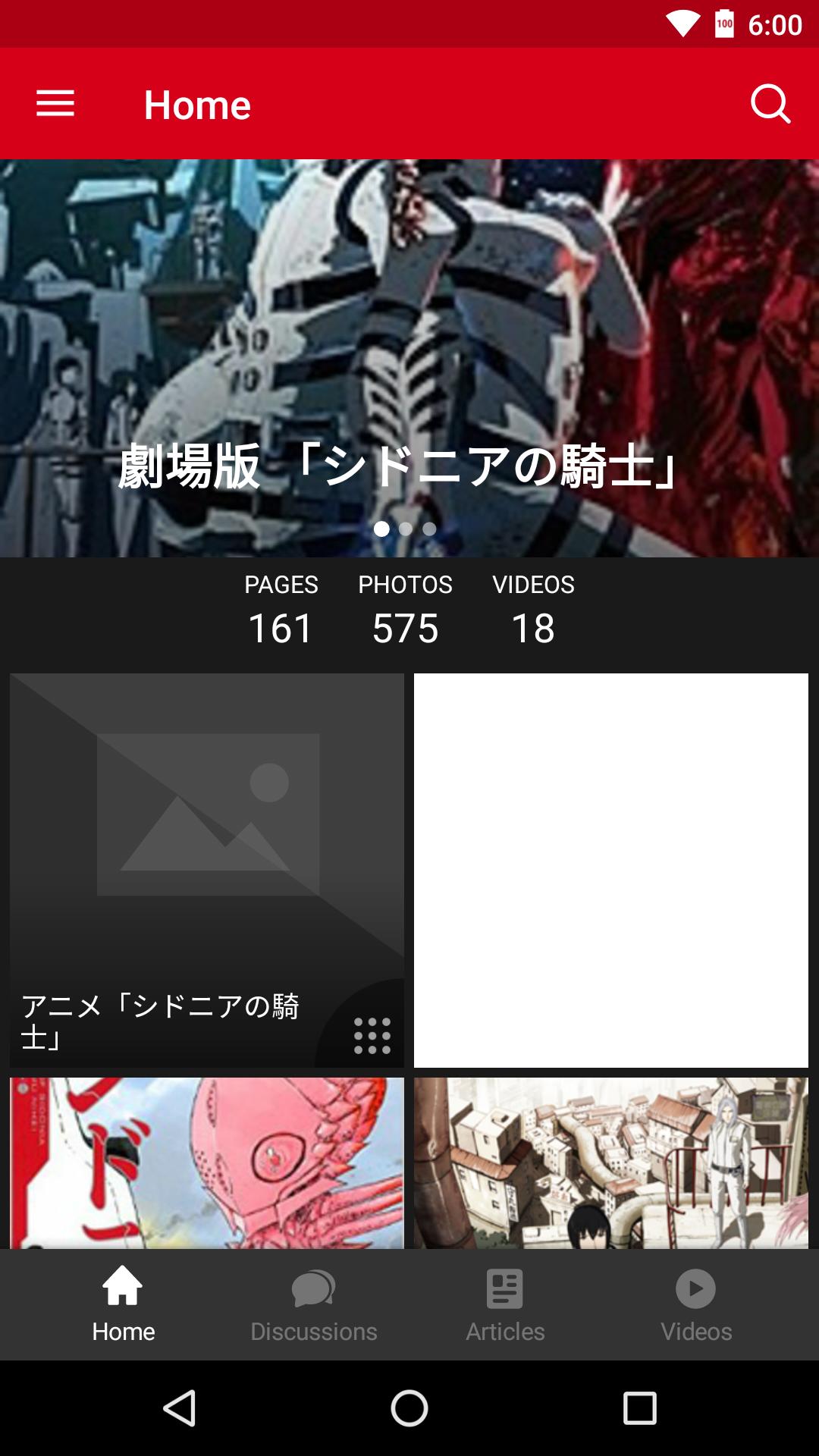
Task: Switch to the Articles tab label
Action: (x=505, y=1331)
